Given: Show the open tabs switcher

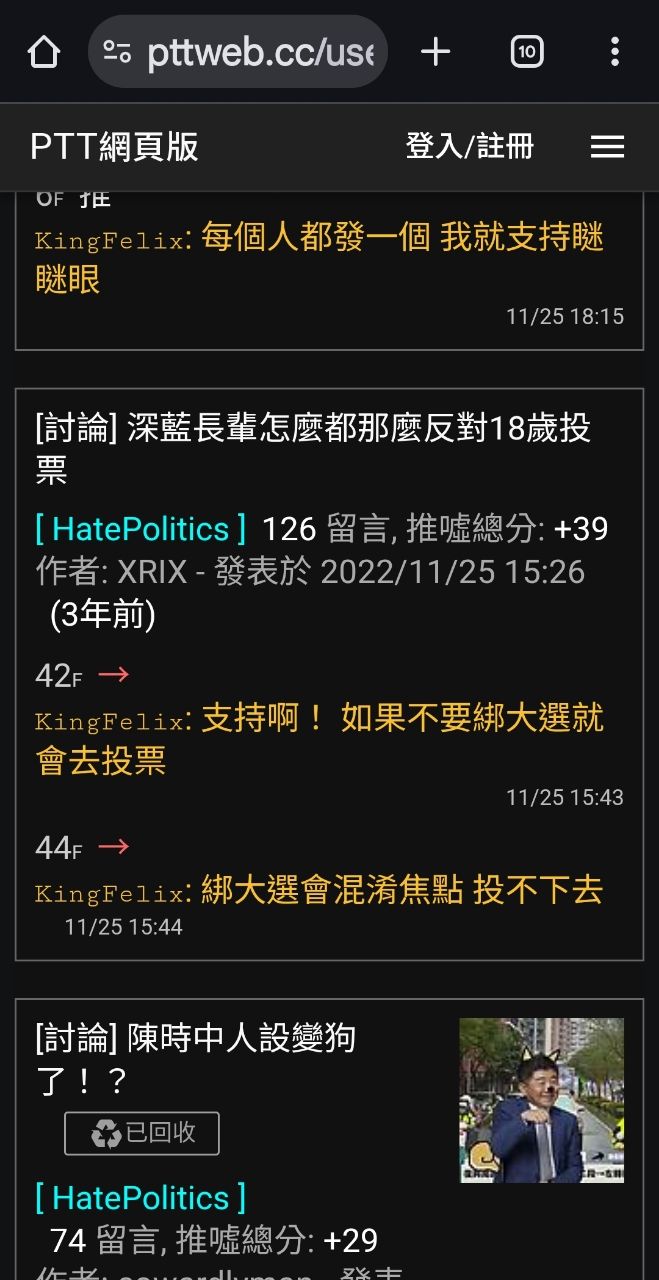Looking at the screenshot, I should (x=527, y=52).
